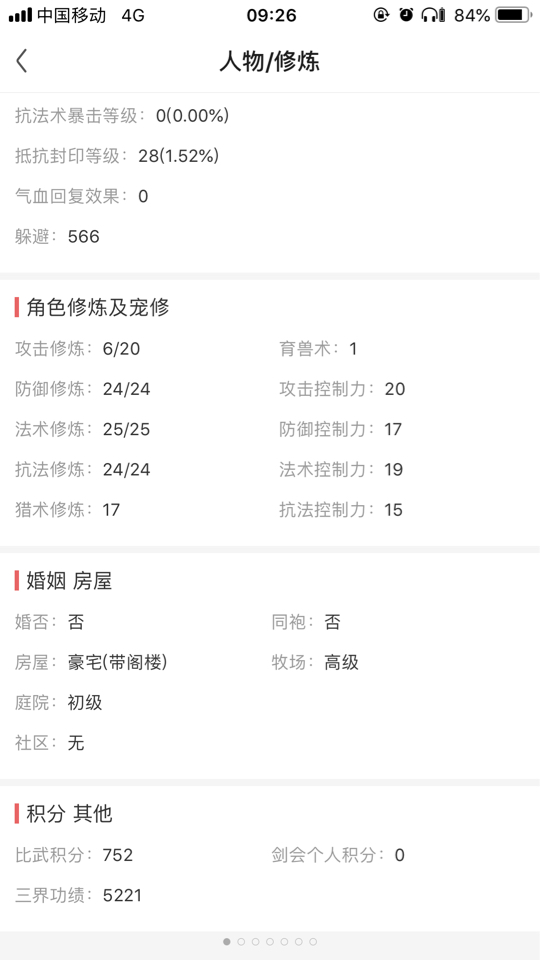This screenshot has height=960, width=540.
Task: Tap the page indicator dots
Action: pos(270,942)
